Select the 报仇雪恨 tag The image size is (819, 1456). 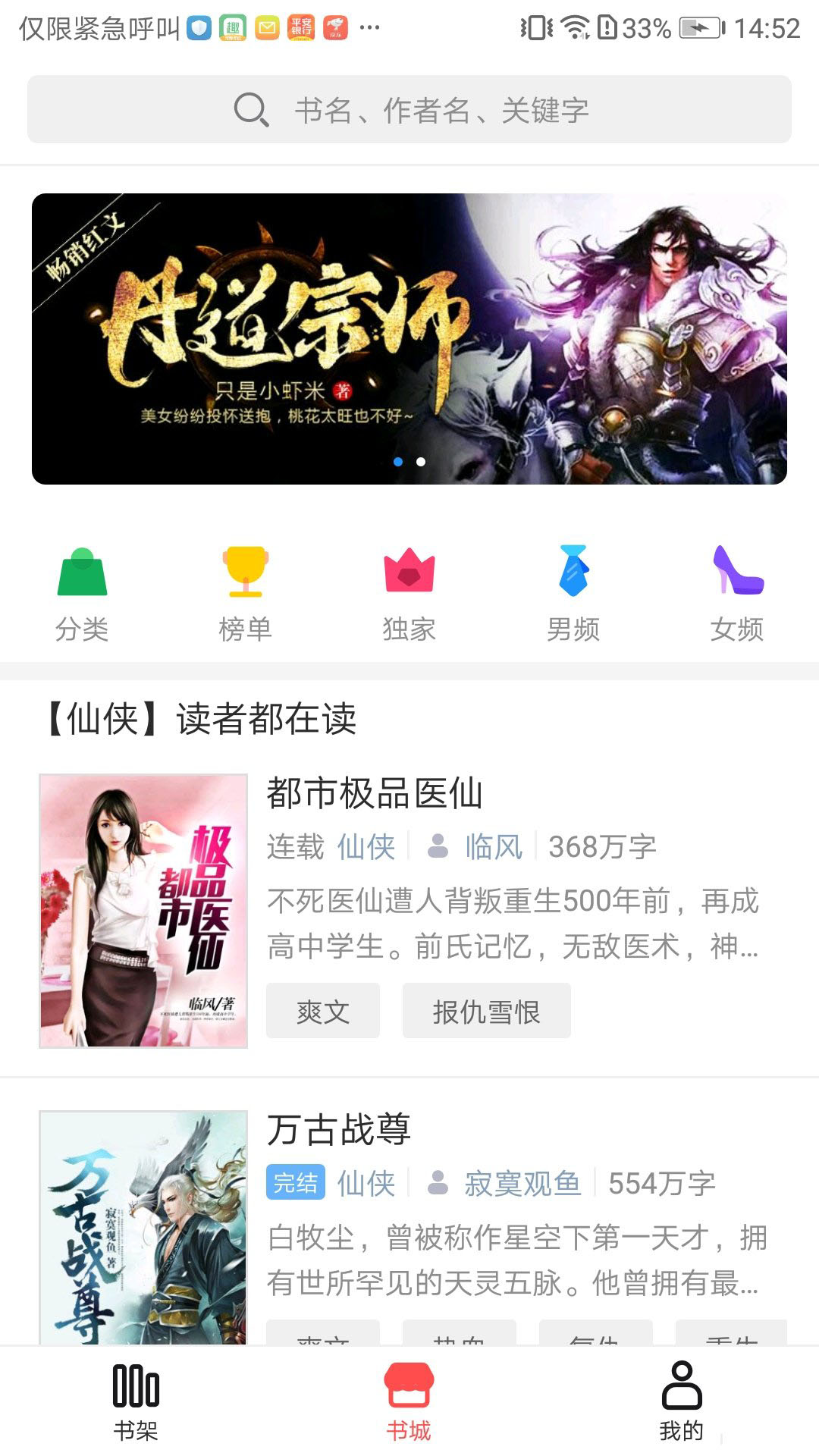(x=486, y=1012)
